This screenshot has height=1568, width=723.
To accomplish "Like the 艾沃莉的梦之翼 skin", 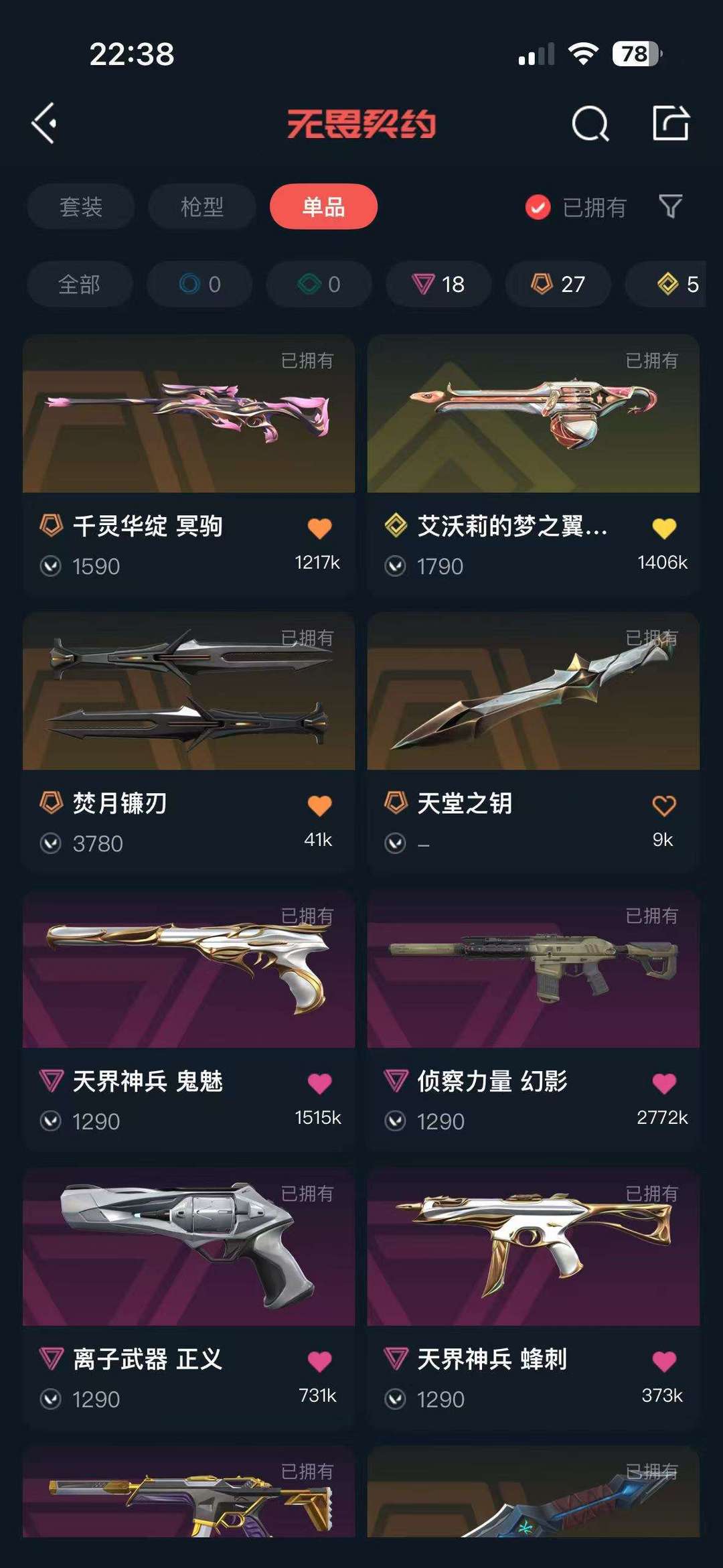I will coord(664,528).
